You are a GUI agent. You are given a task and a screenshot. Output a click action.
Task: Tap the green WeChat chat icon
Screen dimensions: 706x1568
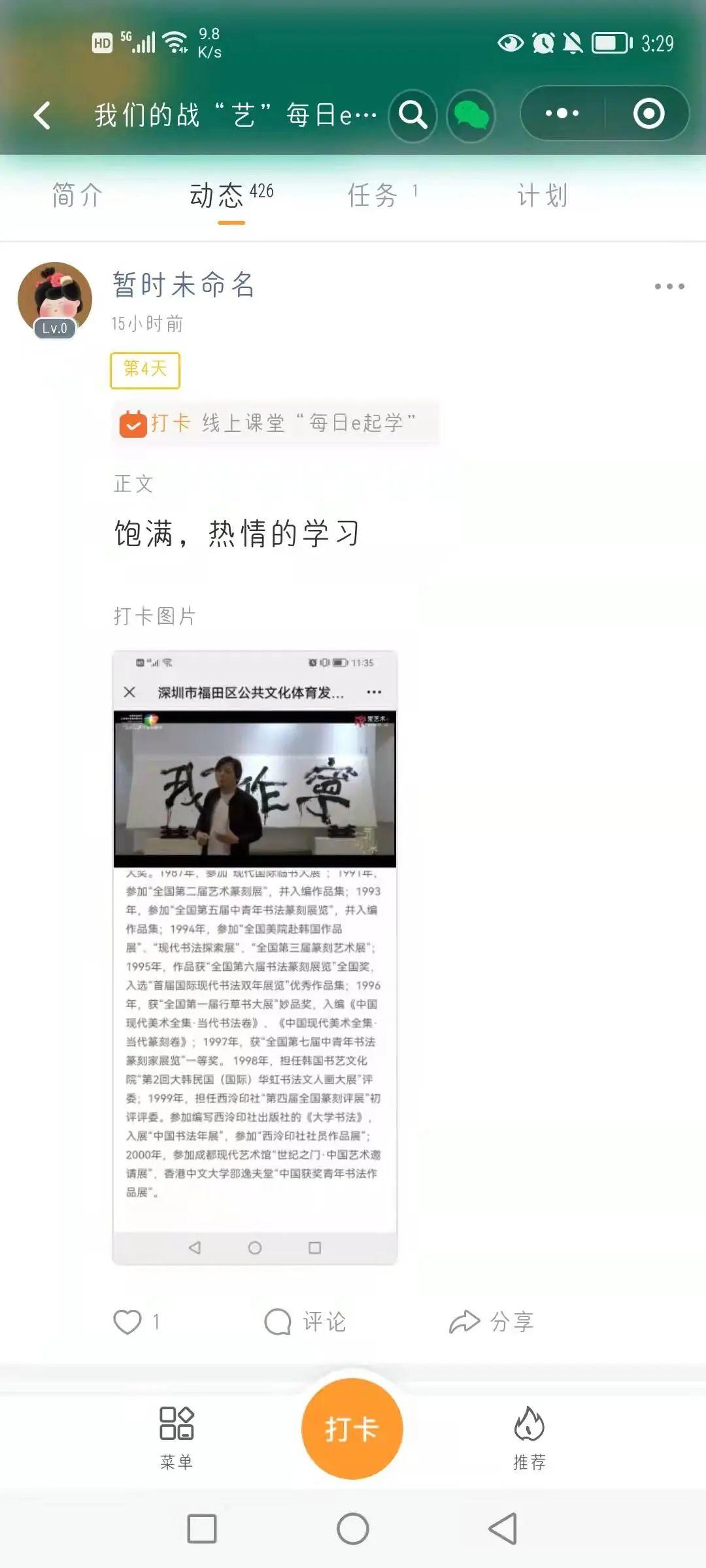pos(471,116)
